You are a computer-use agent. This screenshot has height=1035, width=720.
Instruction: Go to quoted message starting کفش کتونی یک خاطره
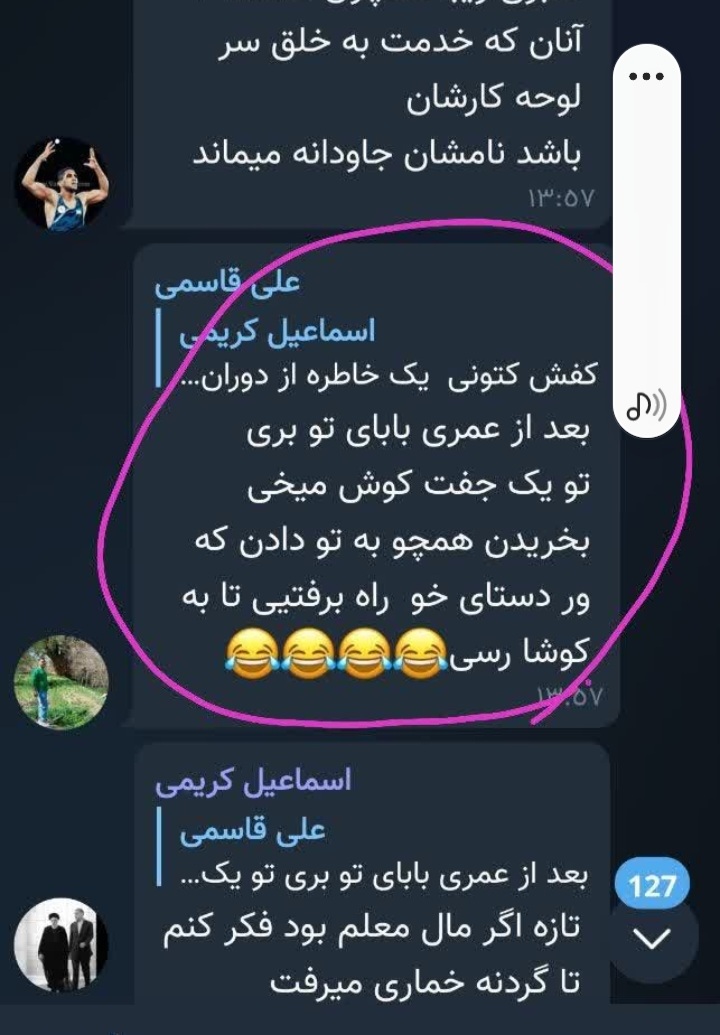[390, 354]
